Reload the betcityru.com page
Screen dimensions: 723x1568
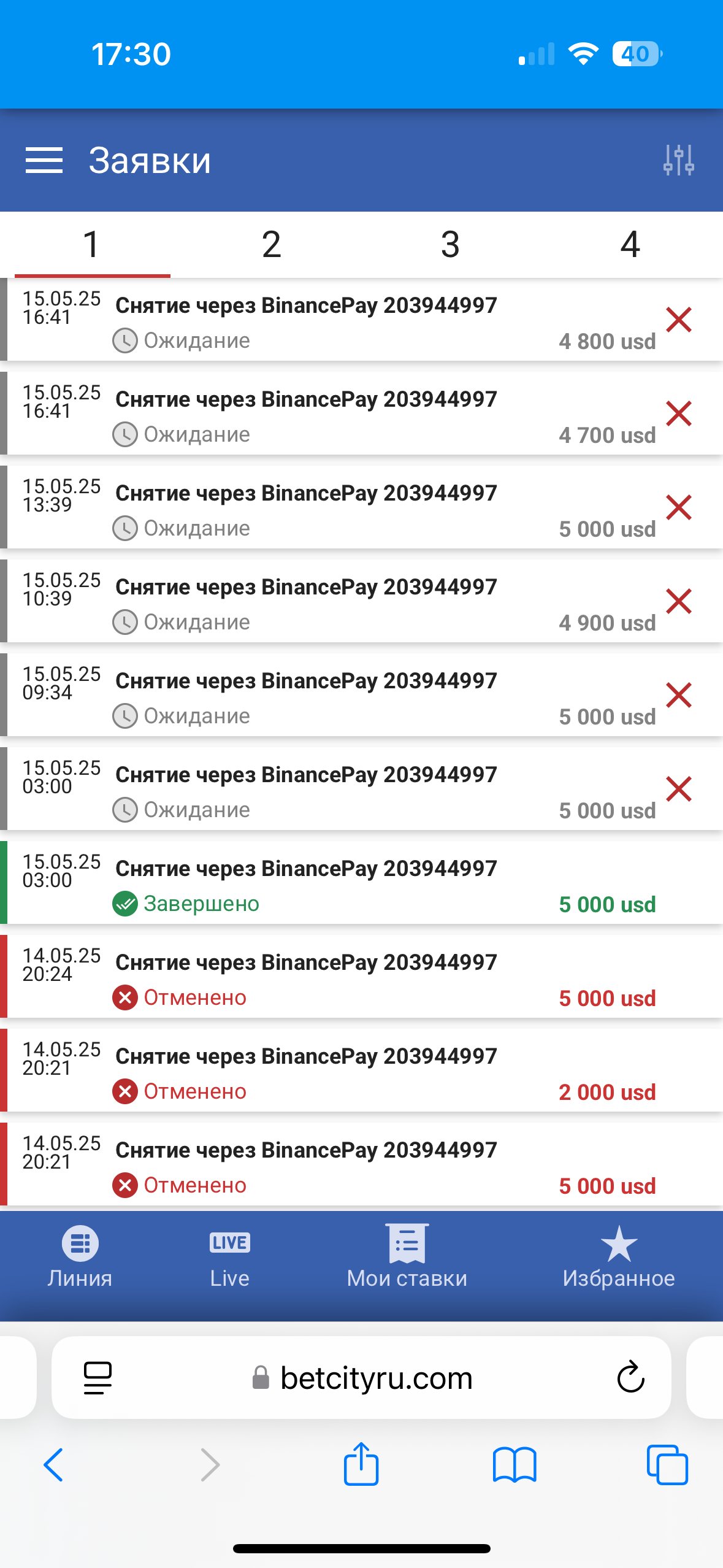[x=630, y=1378]
